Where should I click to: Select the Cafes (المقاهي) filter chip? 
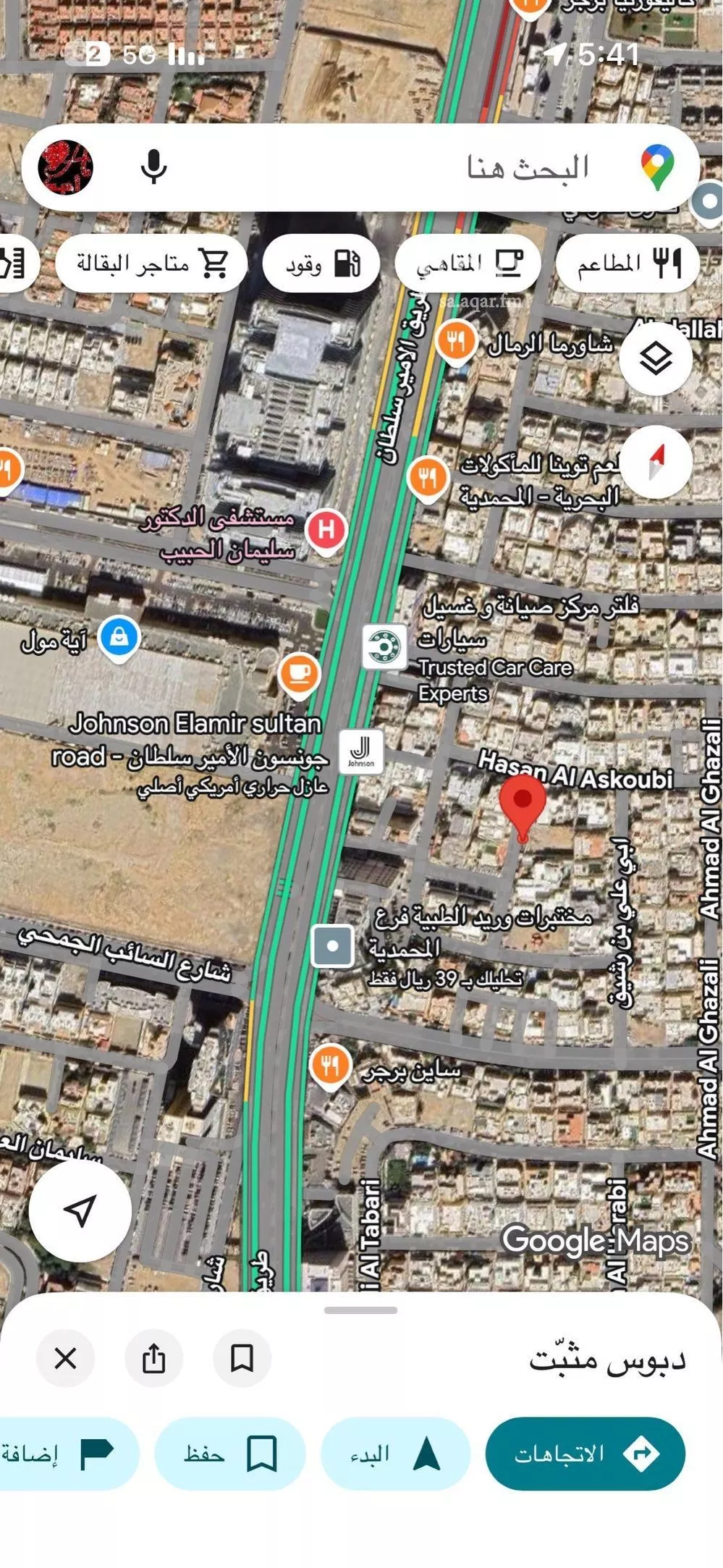click(x=468, y=264)
